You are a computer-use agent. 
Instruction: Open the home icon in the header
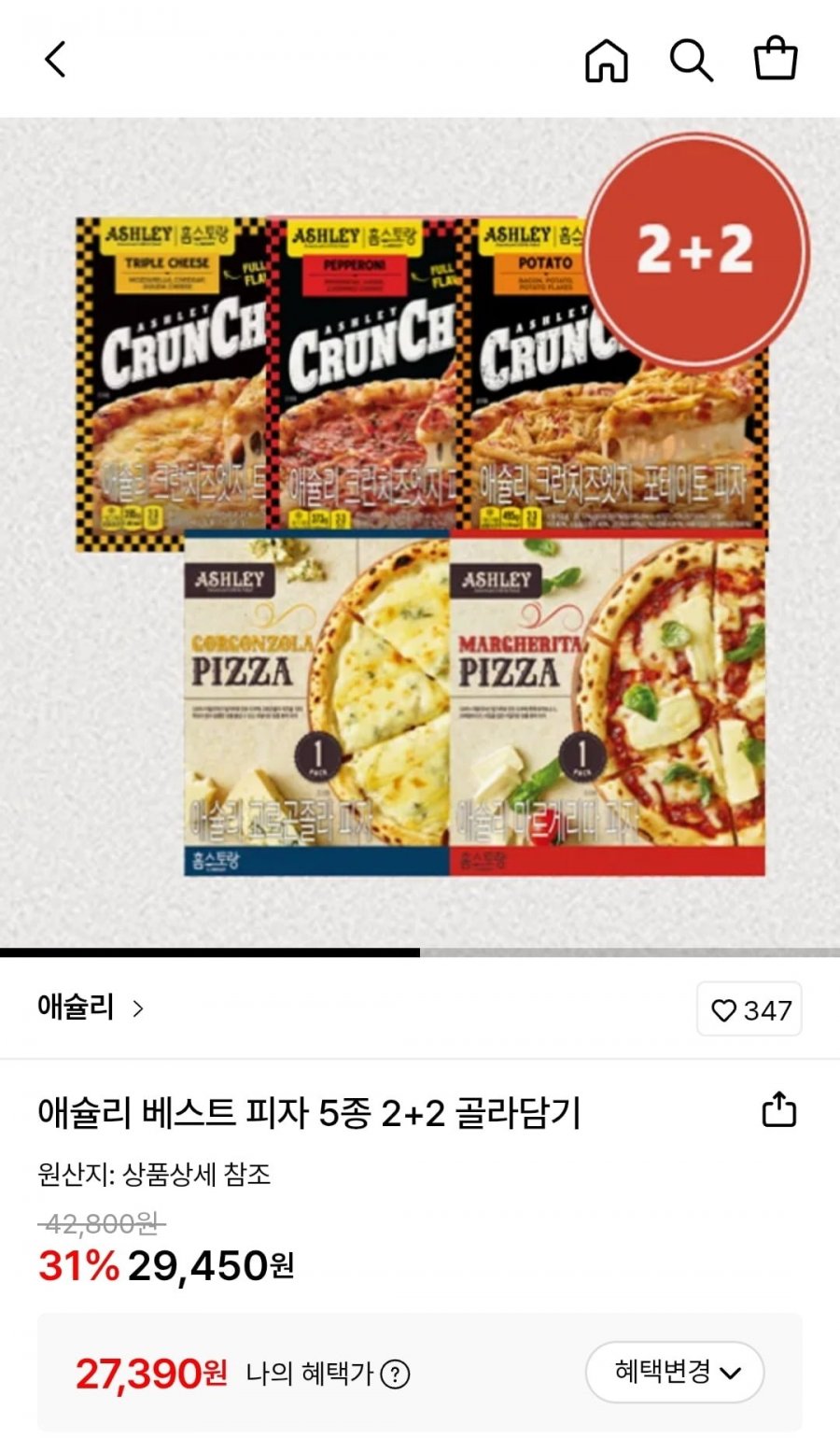607,61
